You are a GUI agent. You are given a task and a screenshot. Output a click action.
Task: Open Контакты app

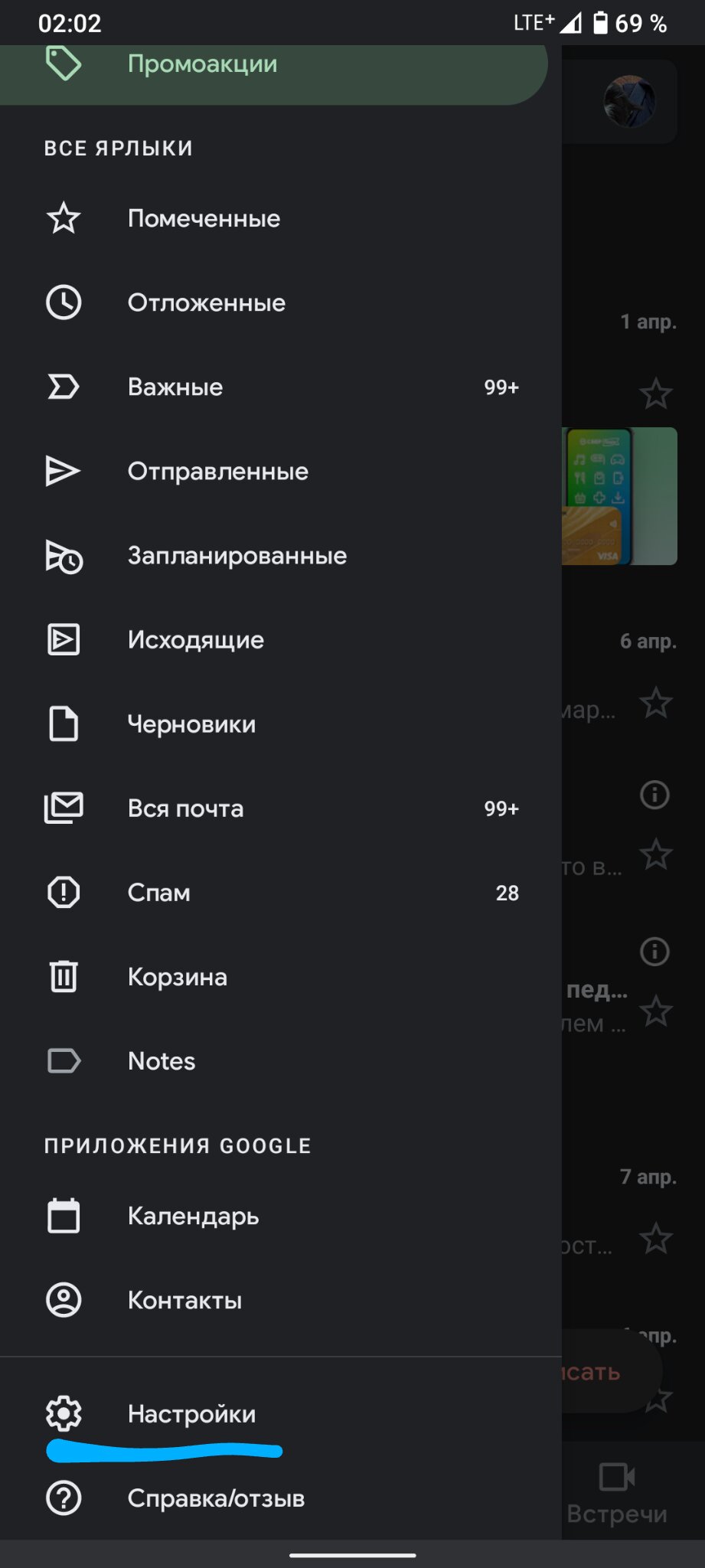(x=281, y=1300)
